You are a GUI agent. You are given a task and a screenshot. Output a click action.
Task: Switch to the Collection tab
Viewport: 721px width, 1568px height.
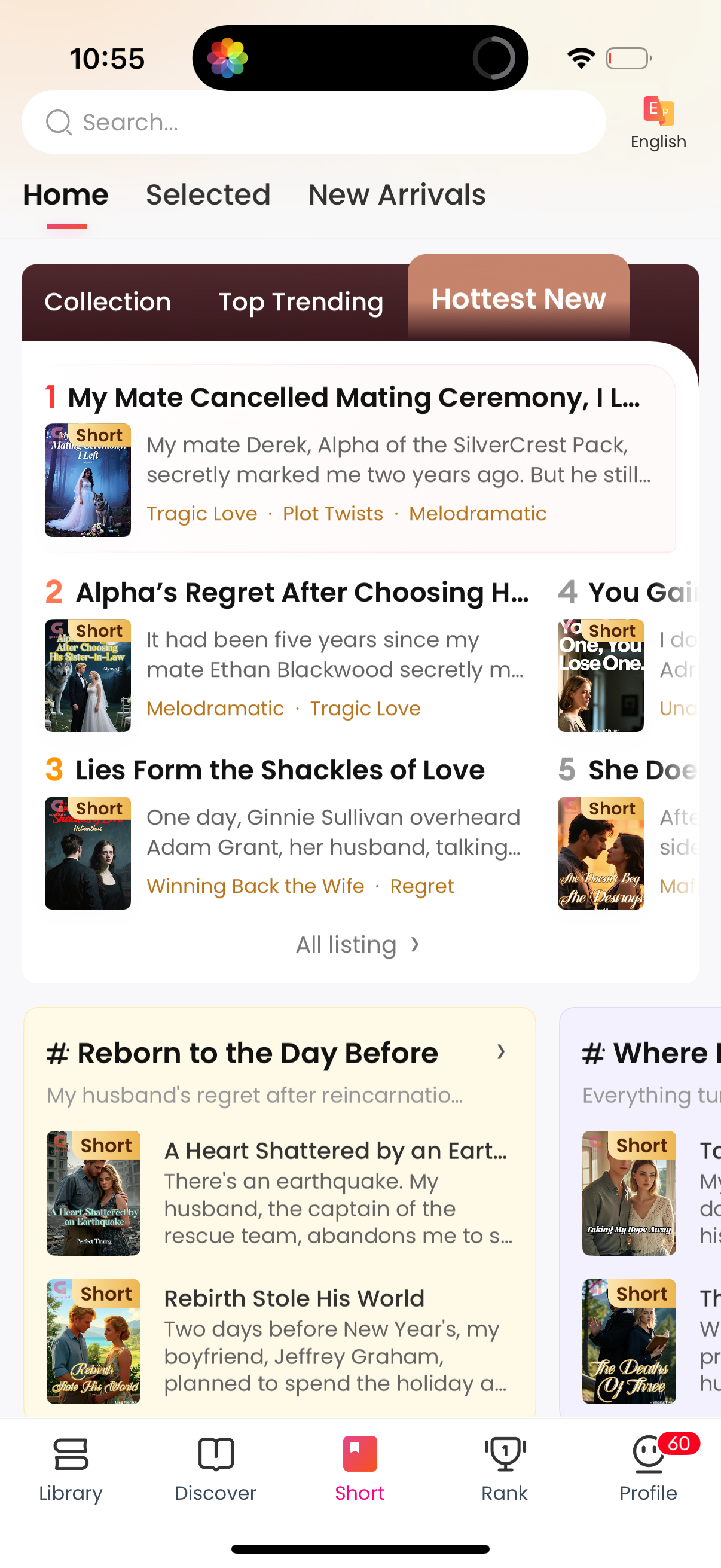point(108,301)
